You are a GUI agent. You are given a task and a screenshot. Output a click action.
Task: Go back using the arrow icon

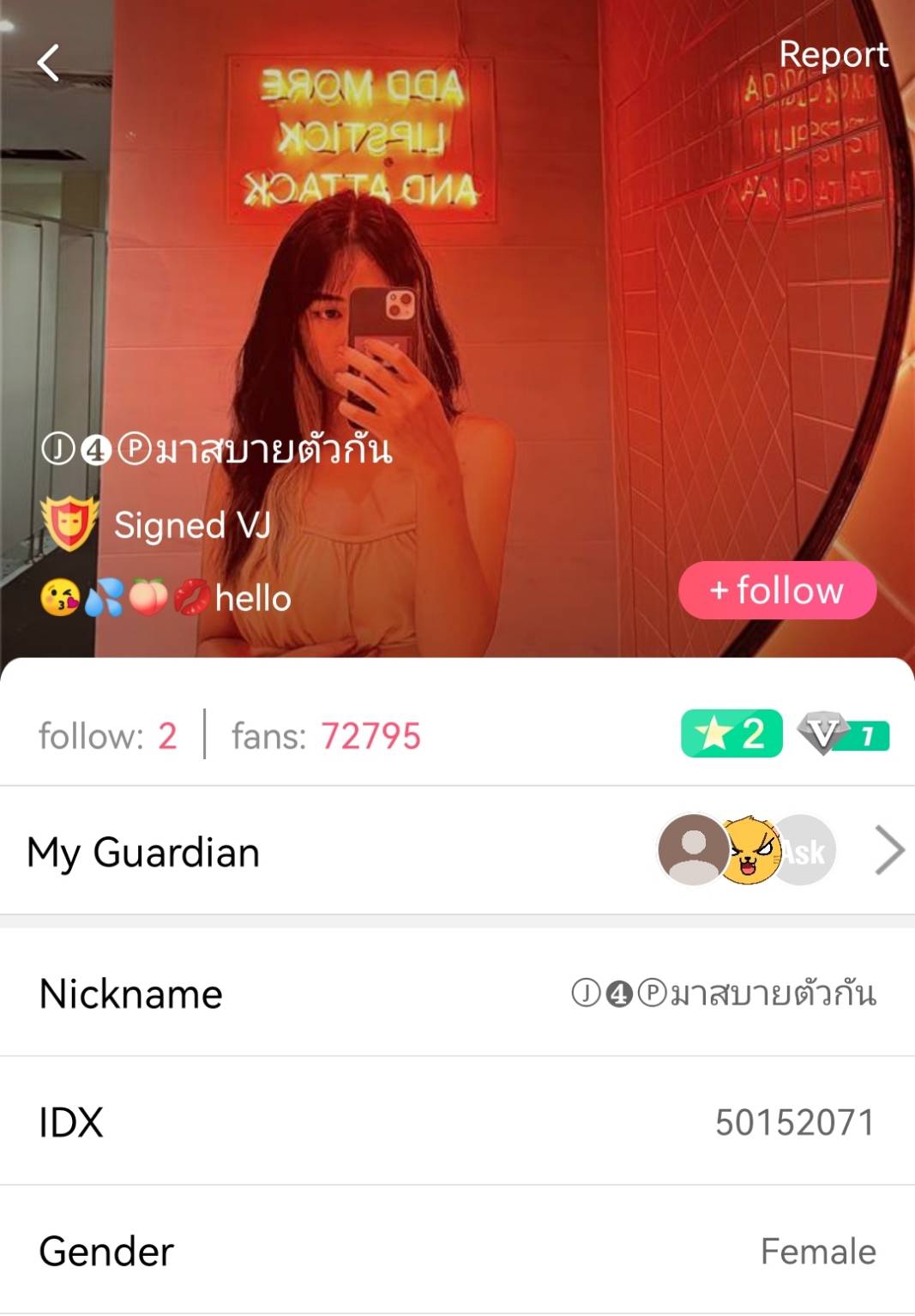tap(49, 63)
